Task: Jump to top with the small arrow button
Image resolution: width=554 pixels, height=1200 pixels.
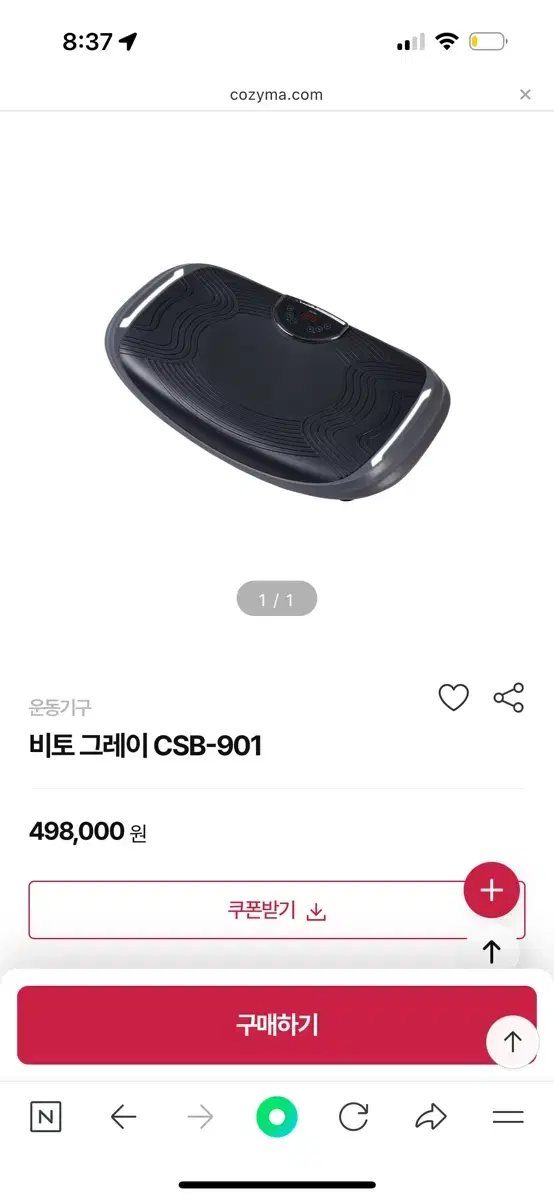Action: pyautogui.click(x=491, y=952)
